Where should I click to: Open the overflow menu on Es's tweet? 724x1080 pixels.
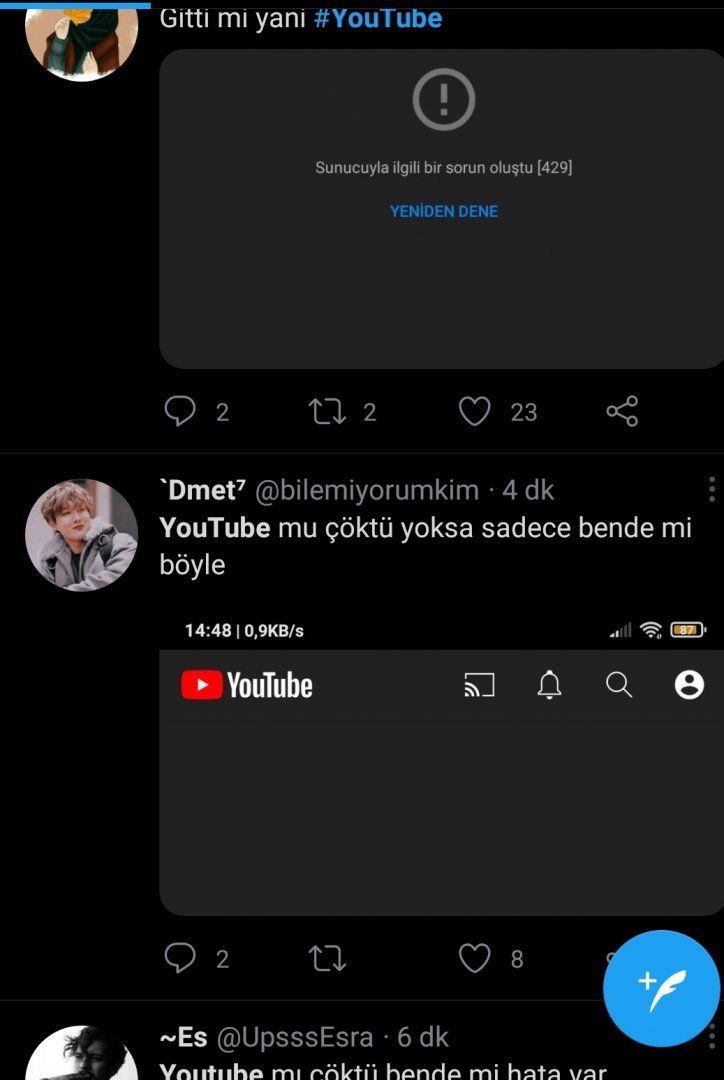711,1037
